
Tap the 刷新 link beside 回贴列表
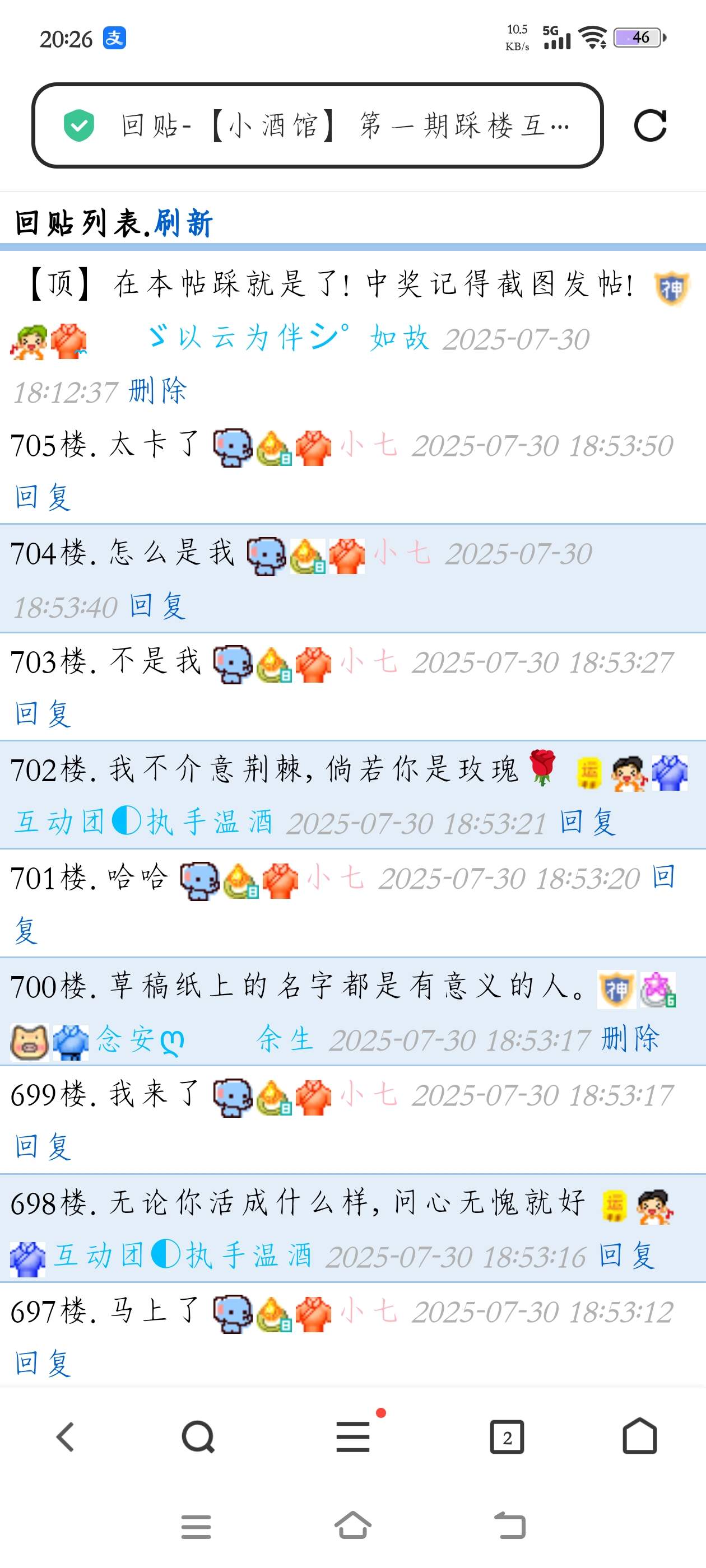[183, 223]
